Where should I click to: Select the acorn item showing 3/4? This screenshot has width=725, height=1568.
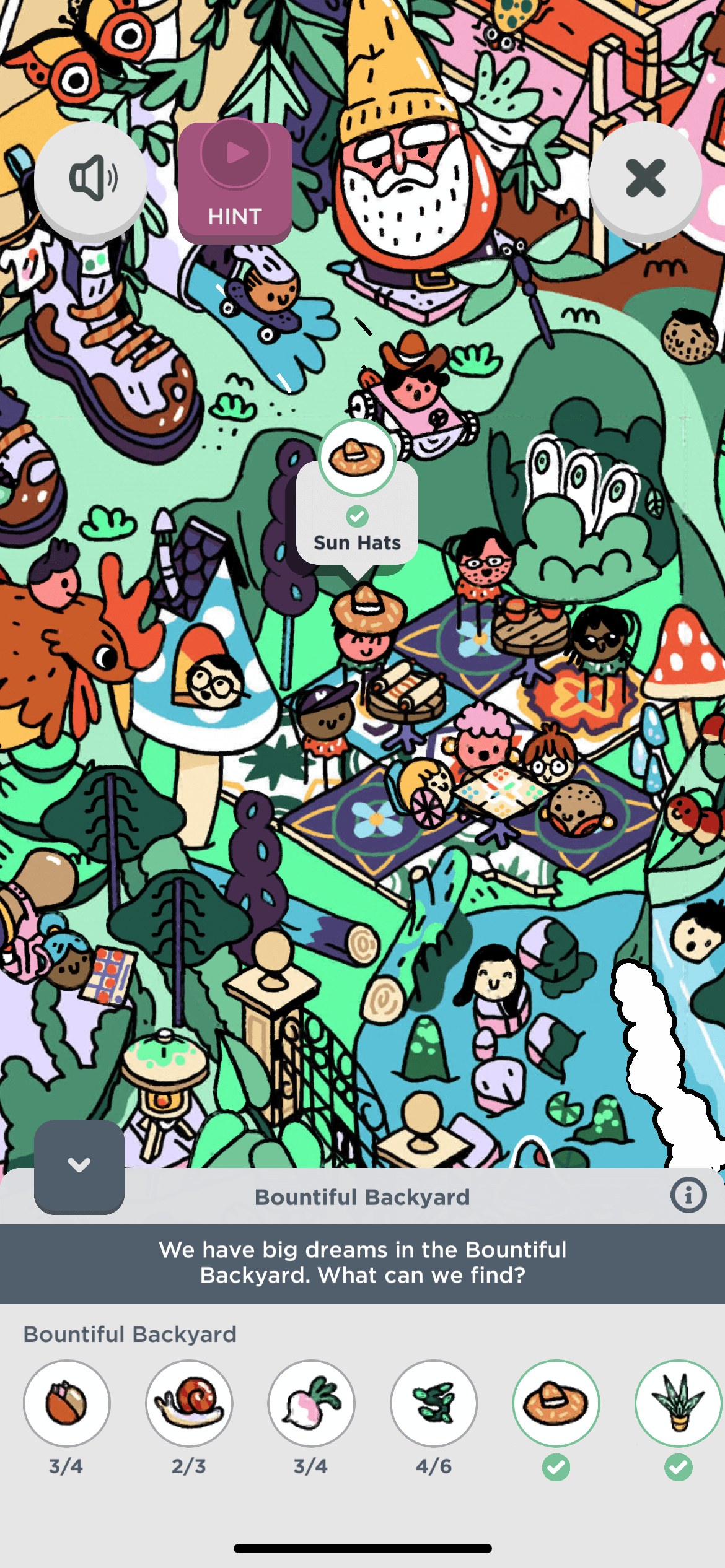point(67,1403)
